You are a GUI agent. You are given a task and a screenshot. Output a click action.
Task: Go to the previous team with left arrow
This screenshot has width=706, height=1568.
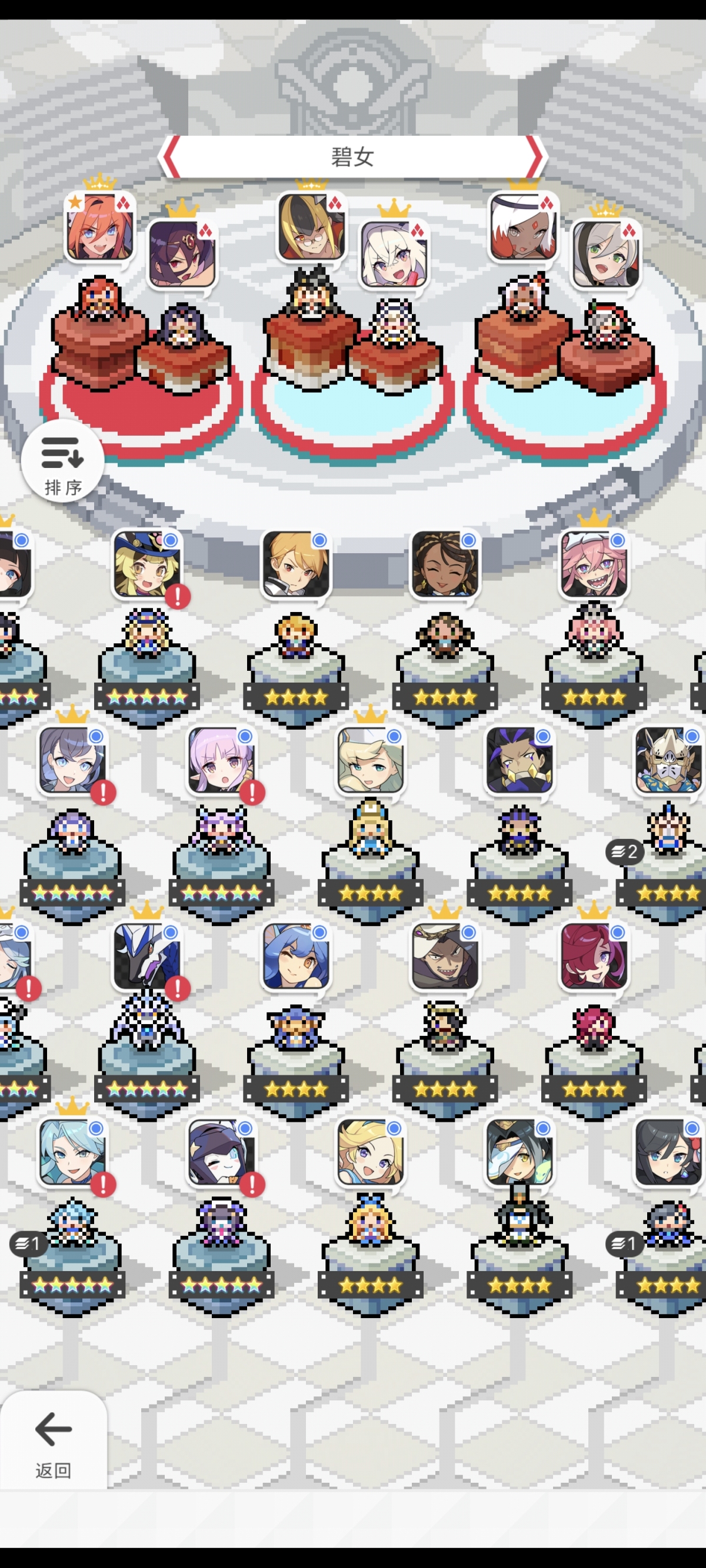(x=171, y=157)
